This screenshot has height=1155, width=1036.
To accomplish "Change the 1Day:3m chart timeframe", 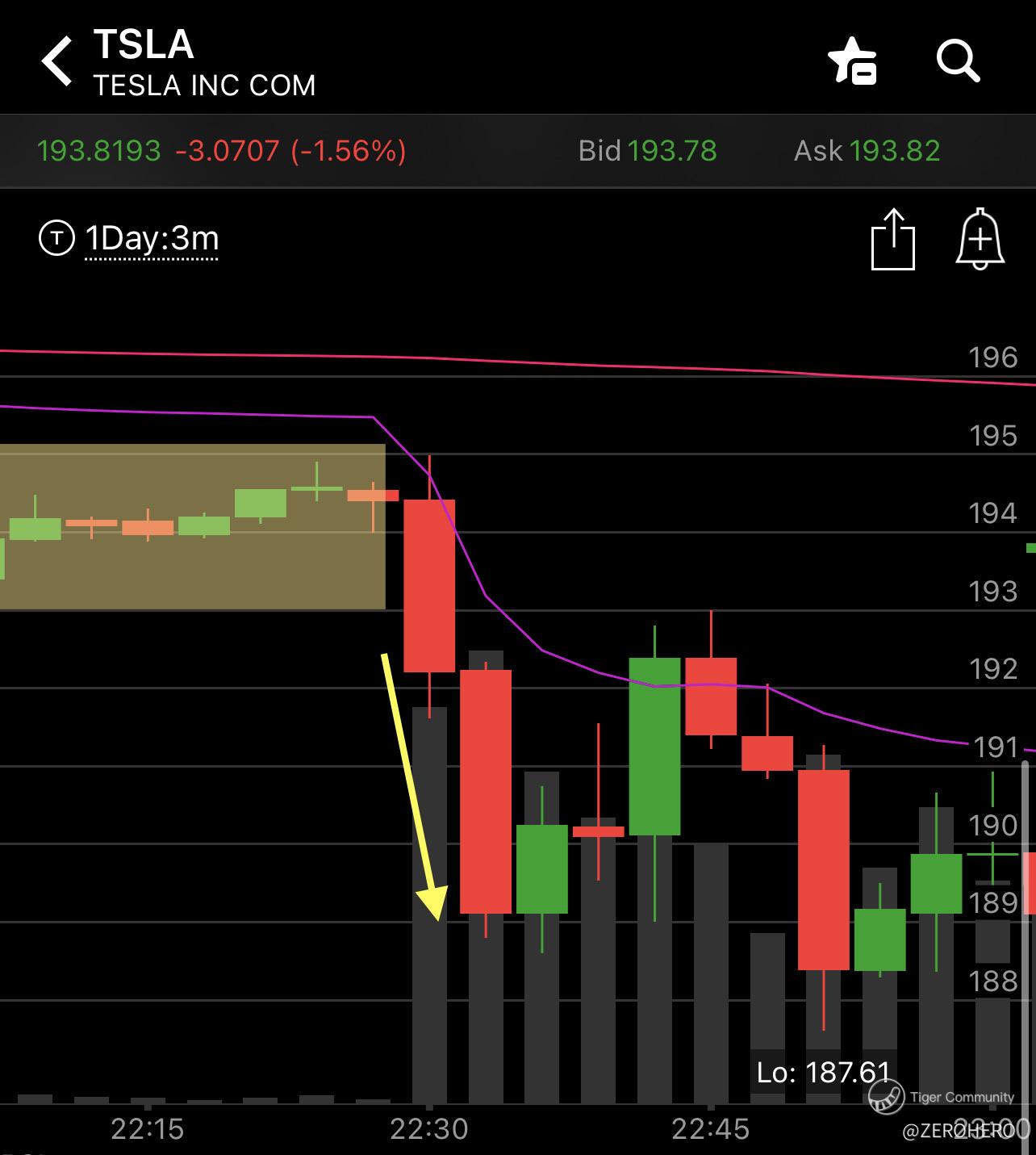I will coord(151,240).
